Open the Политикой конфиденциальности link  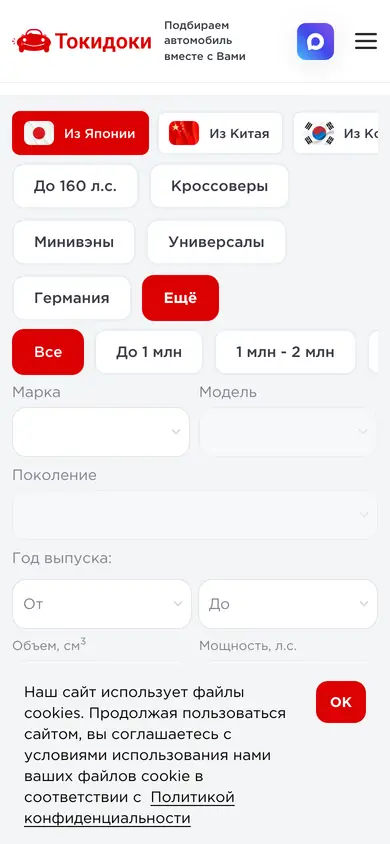point(129,807)
